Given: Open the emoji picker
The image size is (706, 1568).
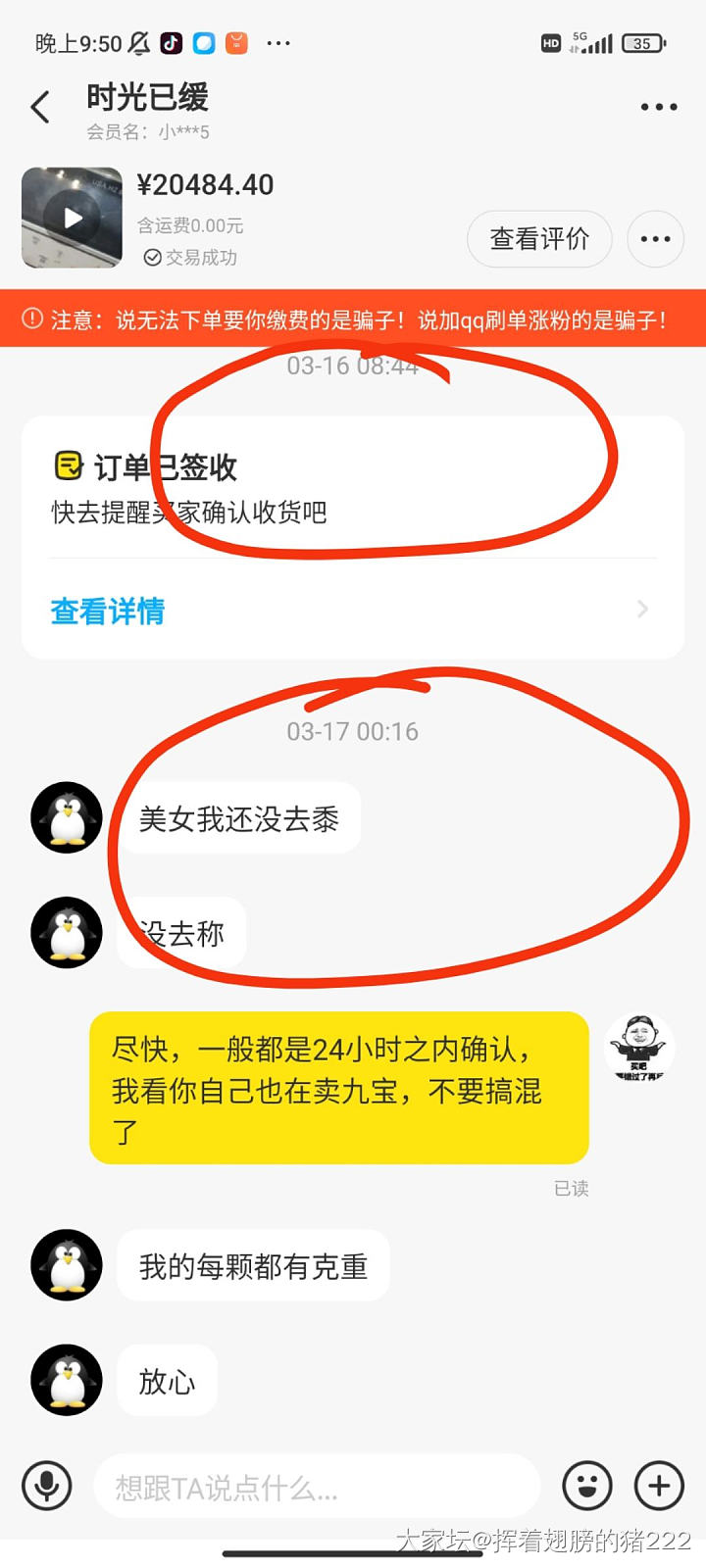Looking at the screenshot, I should point(586,1486).
